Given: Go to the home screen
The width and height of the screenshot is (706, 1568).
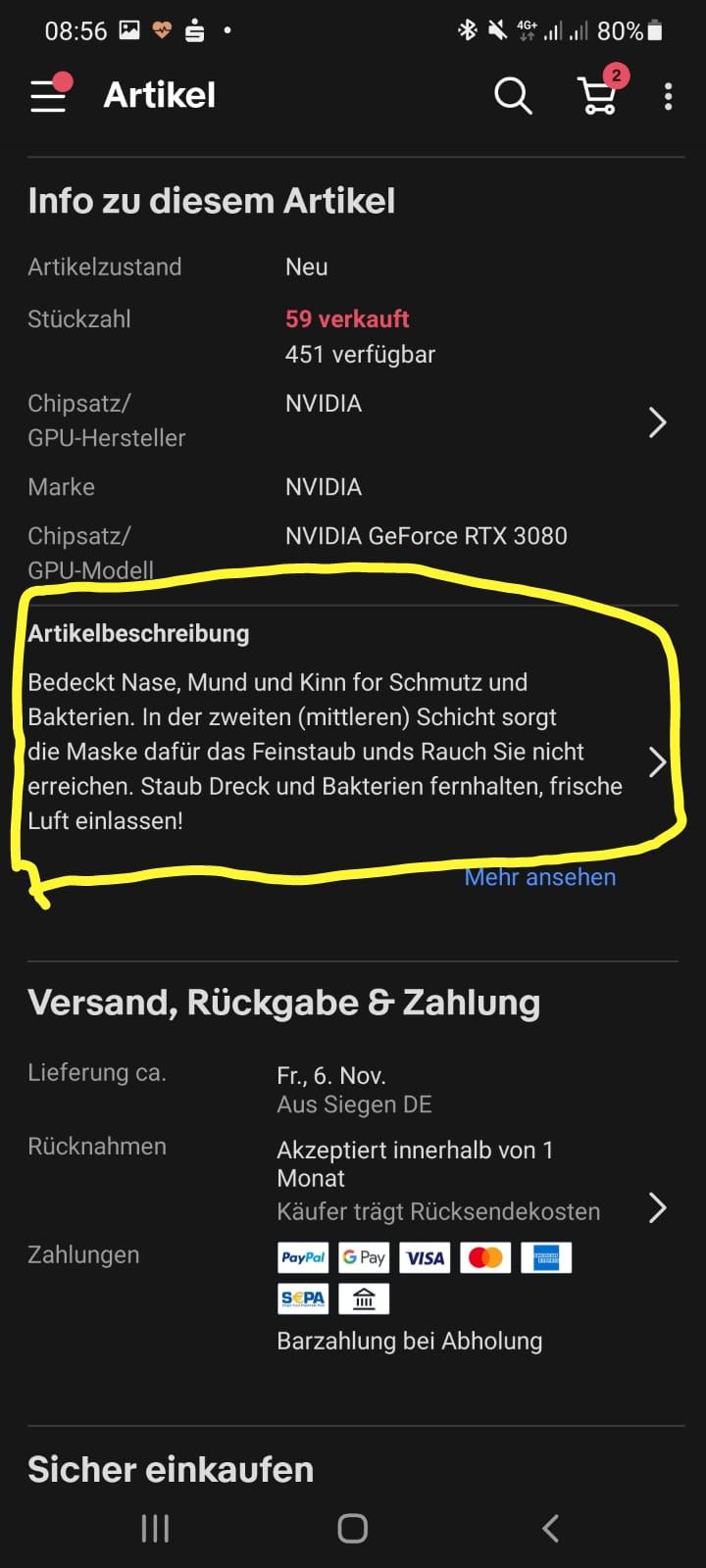Looking at the screenshot, I should pos(353,1528).
